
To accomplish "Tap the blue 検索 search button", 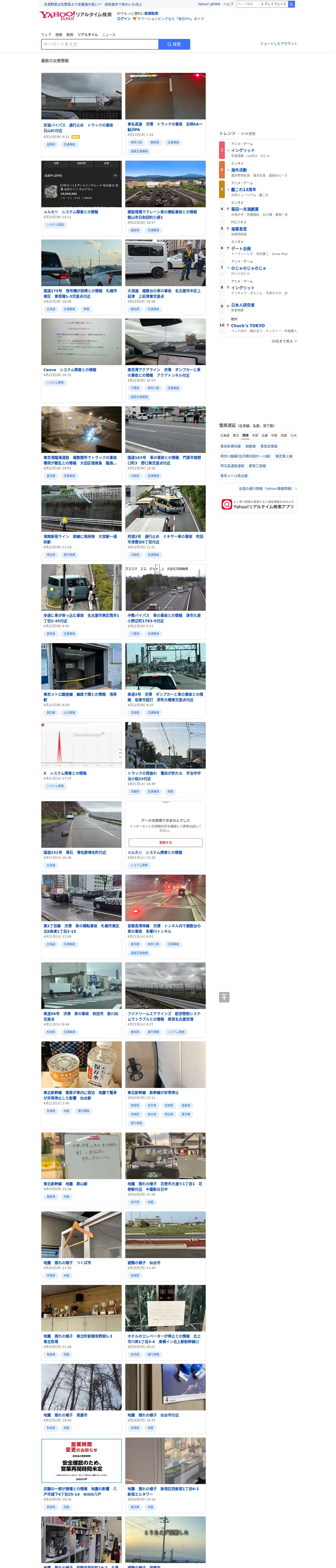I will click(x=174, y=44).
